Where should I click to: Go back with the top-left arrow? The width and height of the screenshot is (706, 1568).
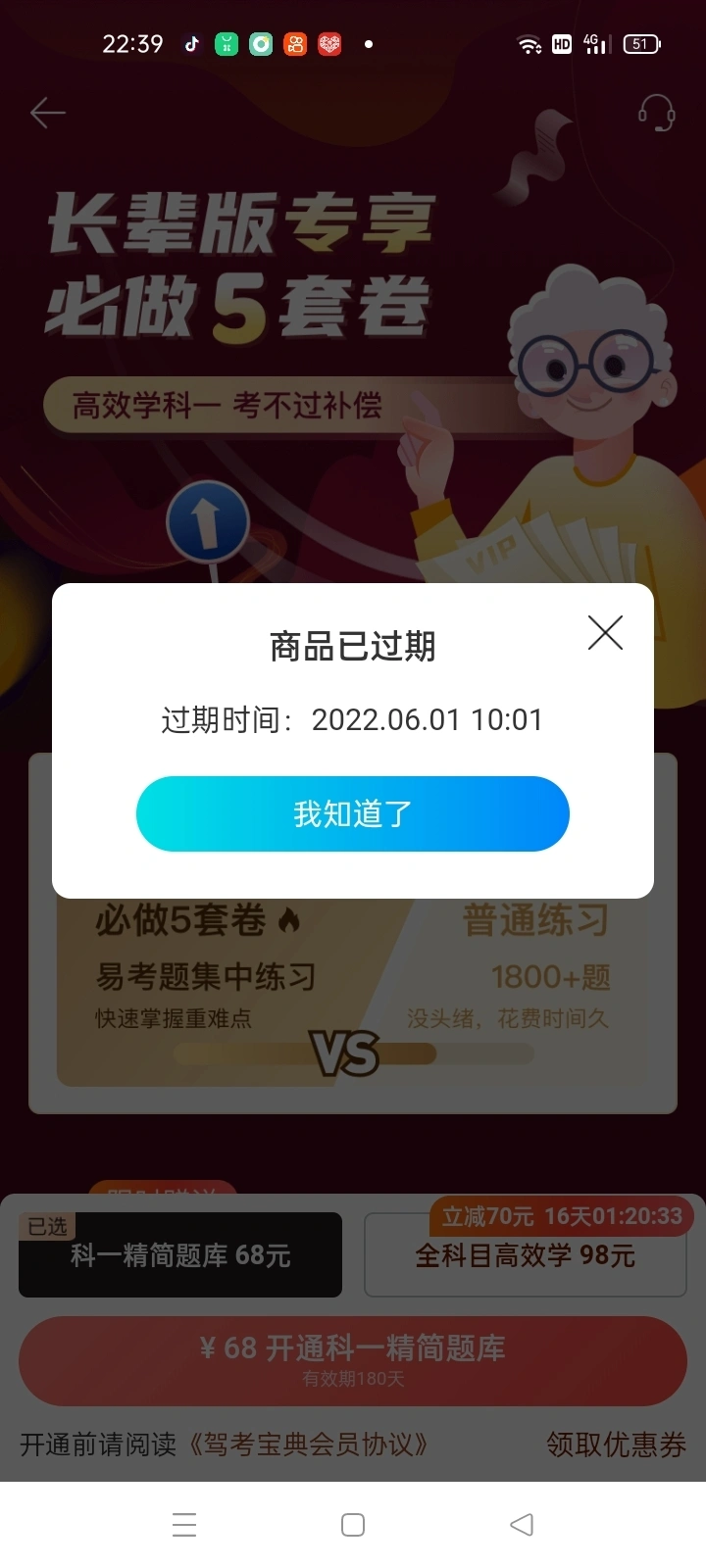coord(47,114)
